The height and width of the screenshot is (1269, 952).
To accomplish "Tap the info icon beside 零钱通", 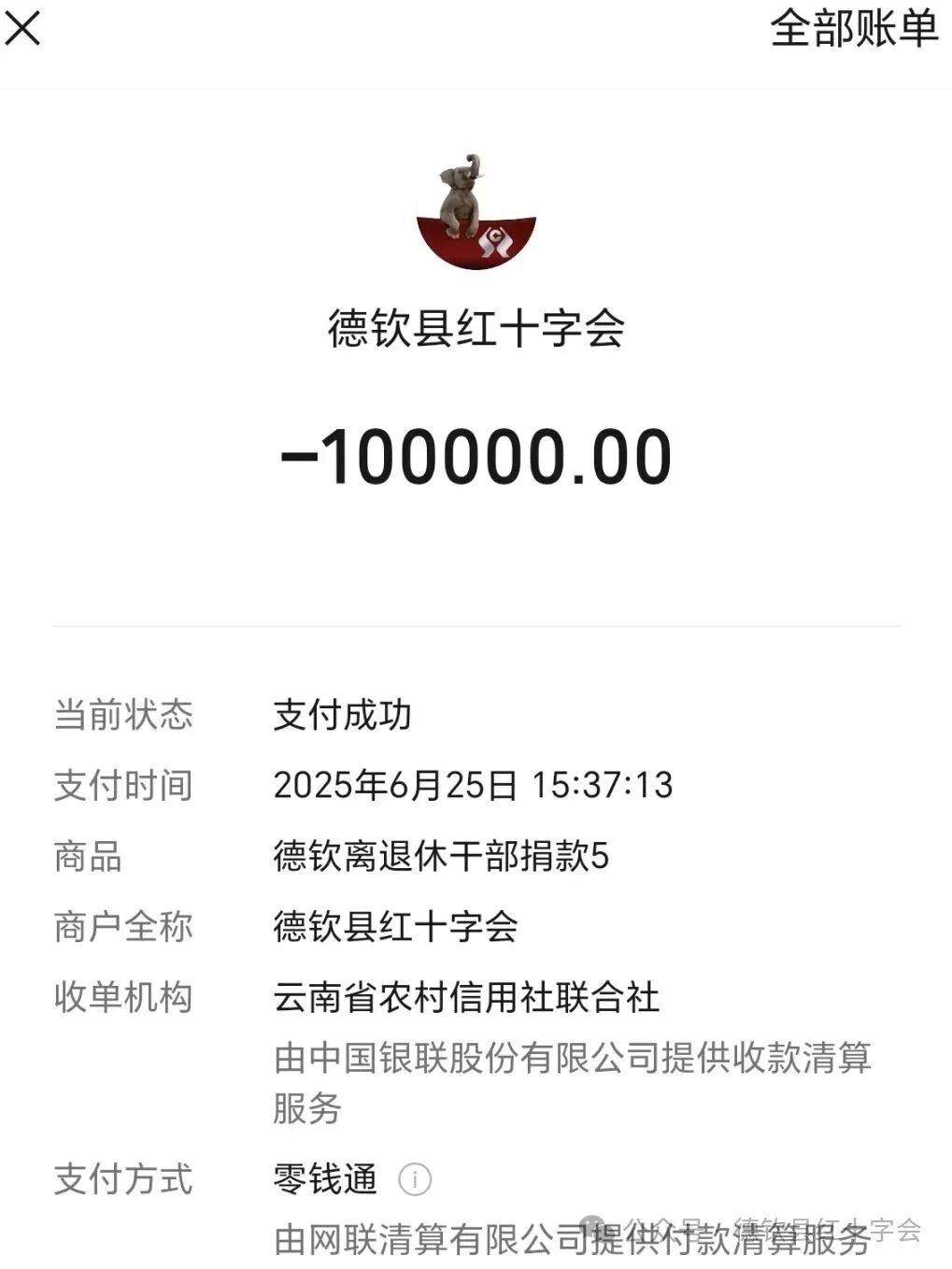I will 415,1179.
